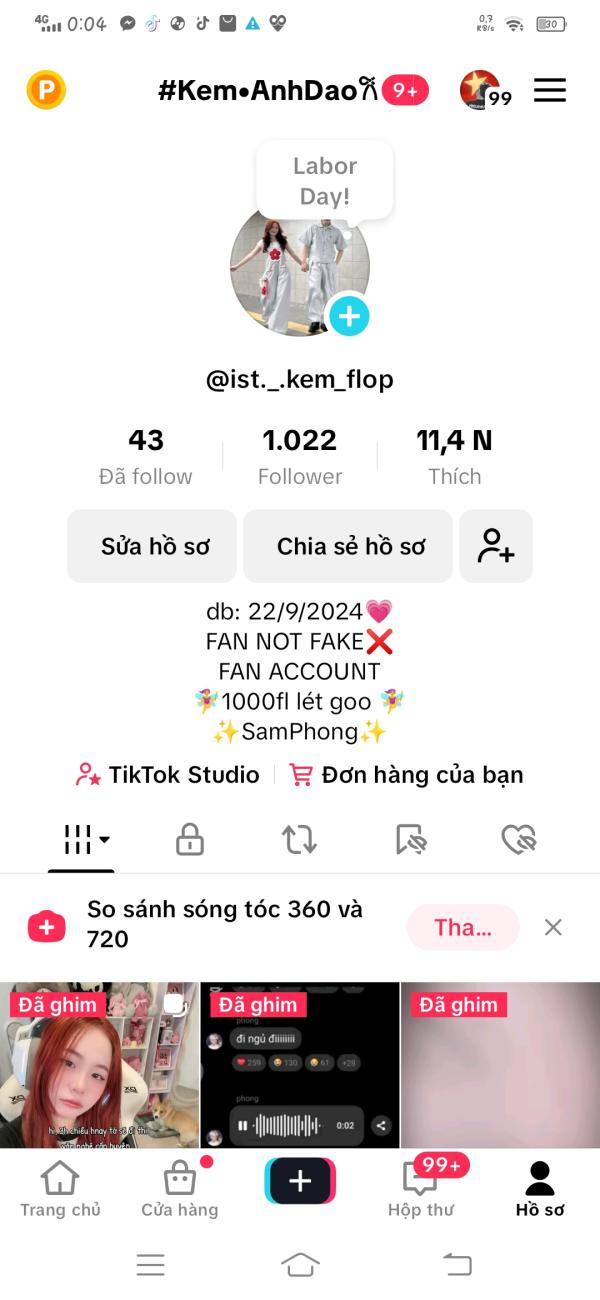Open the add friends icon
600x1300 pixels.
(496, 546)
